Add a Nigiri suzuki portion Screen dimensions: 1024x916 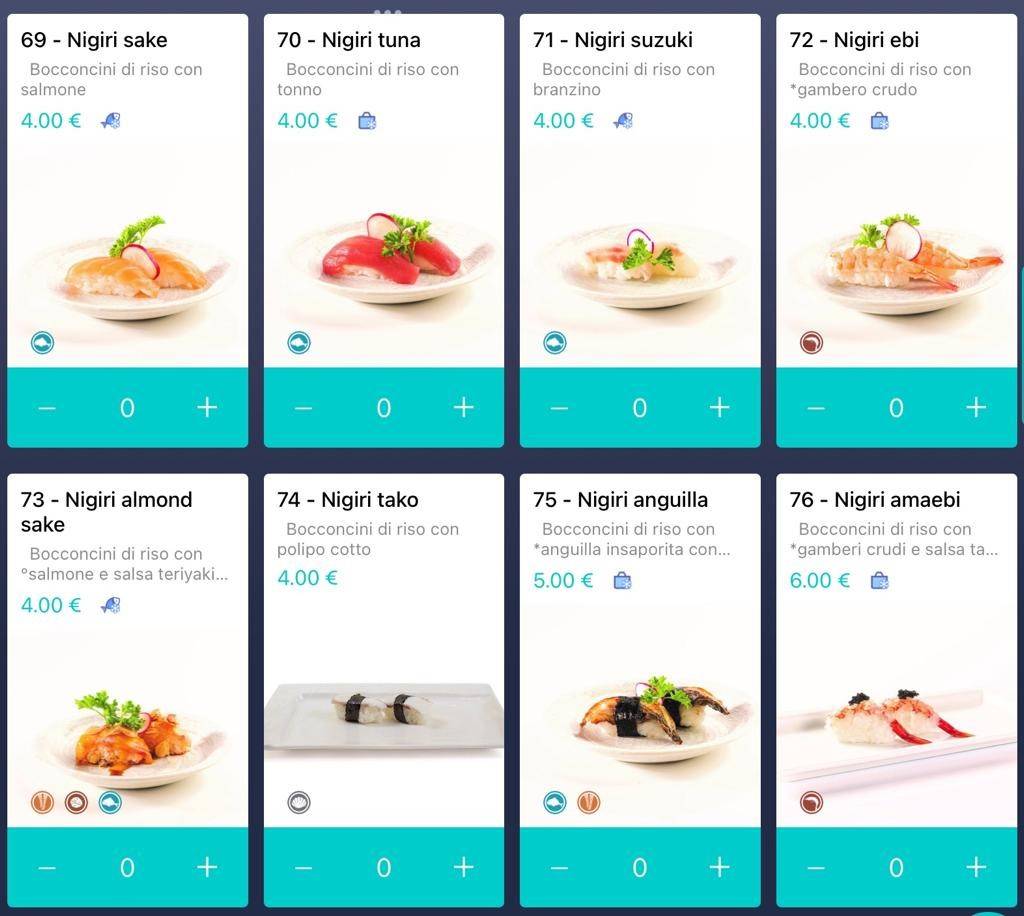pos(719,407)
